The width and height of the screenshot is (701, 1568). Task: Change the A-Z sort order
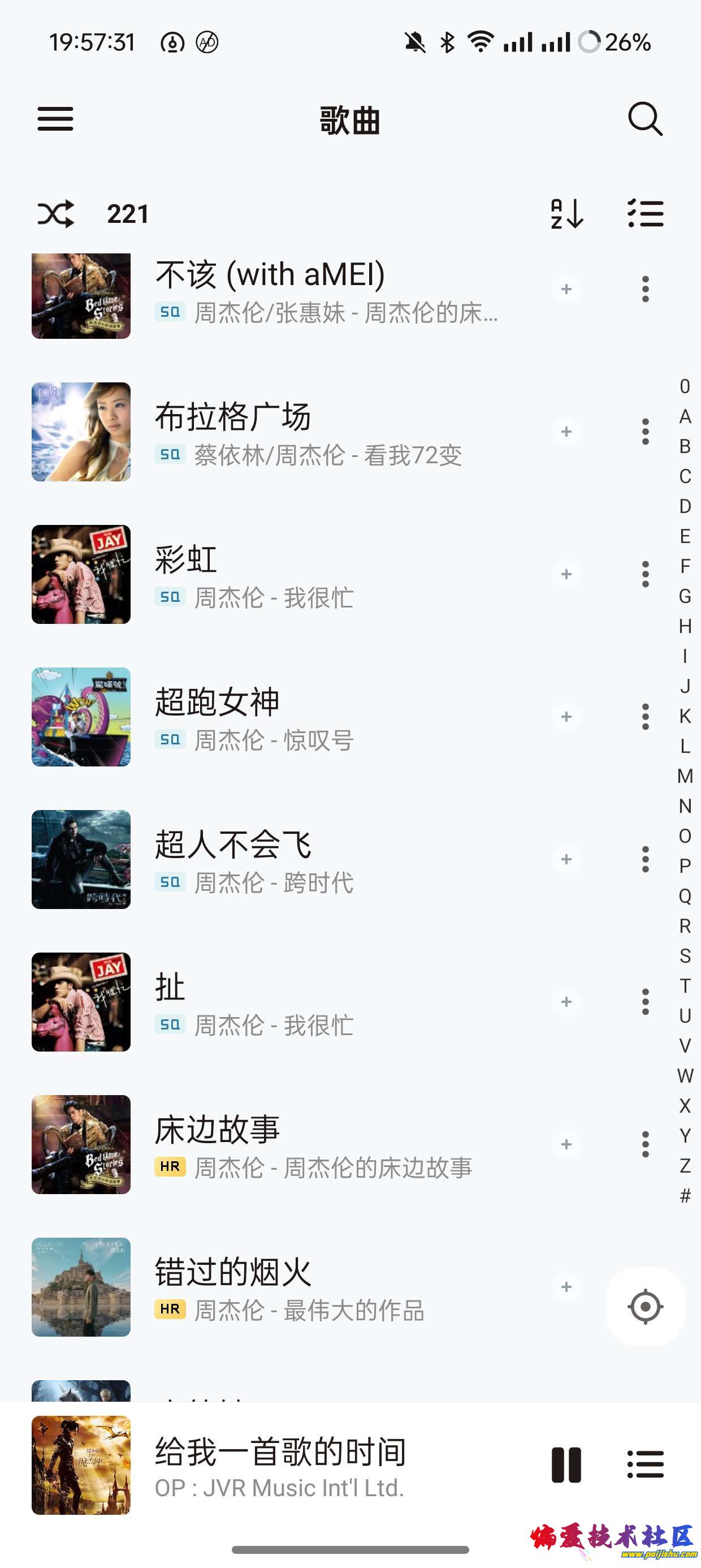point(567,214)
